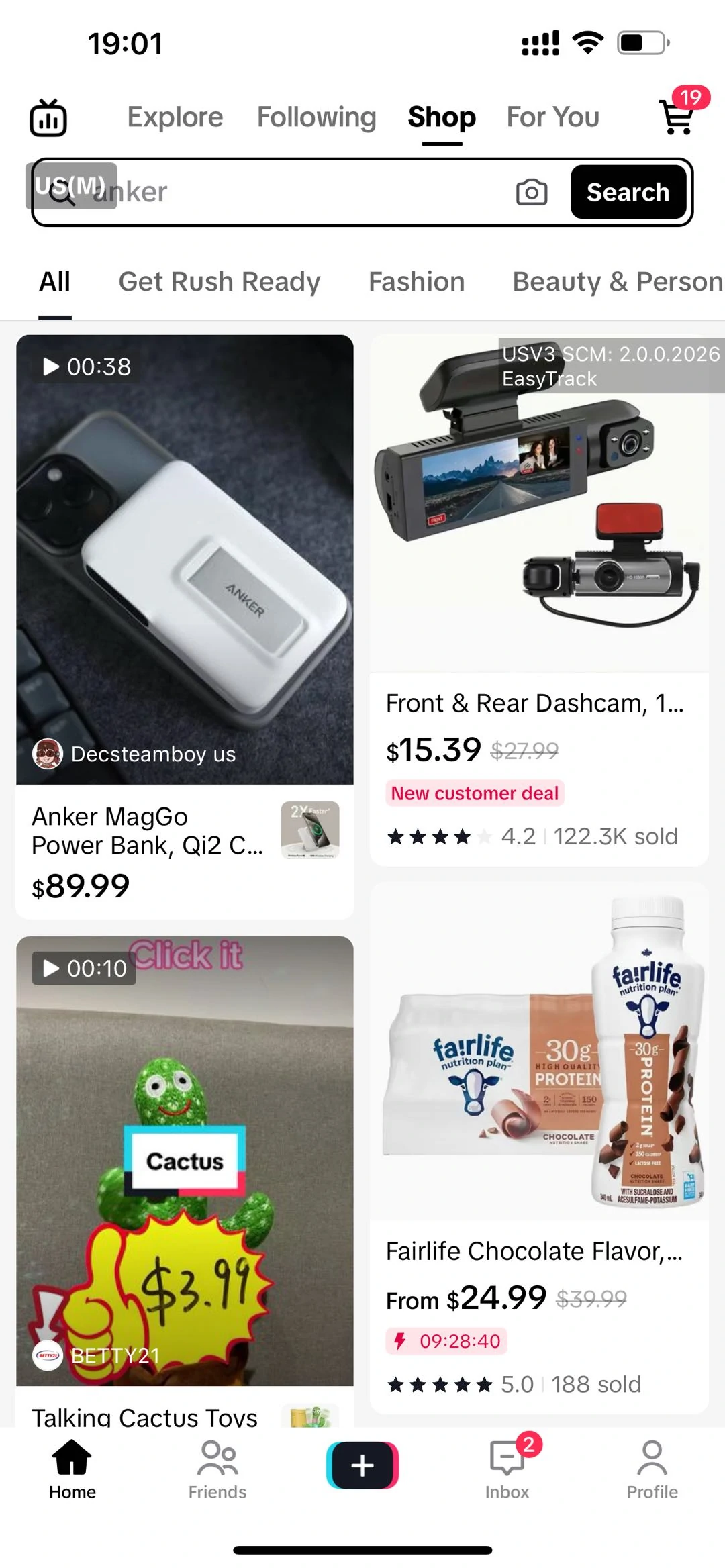Viewport: 725px width, 1568px height.
Task: Open the Talking Cactus Toys video card
Action: point(185,1161)
